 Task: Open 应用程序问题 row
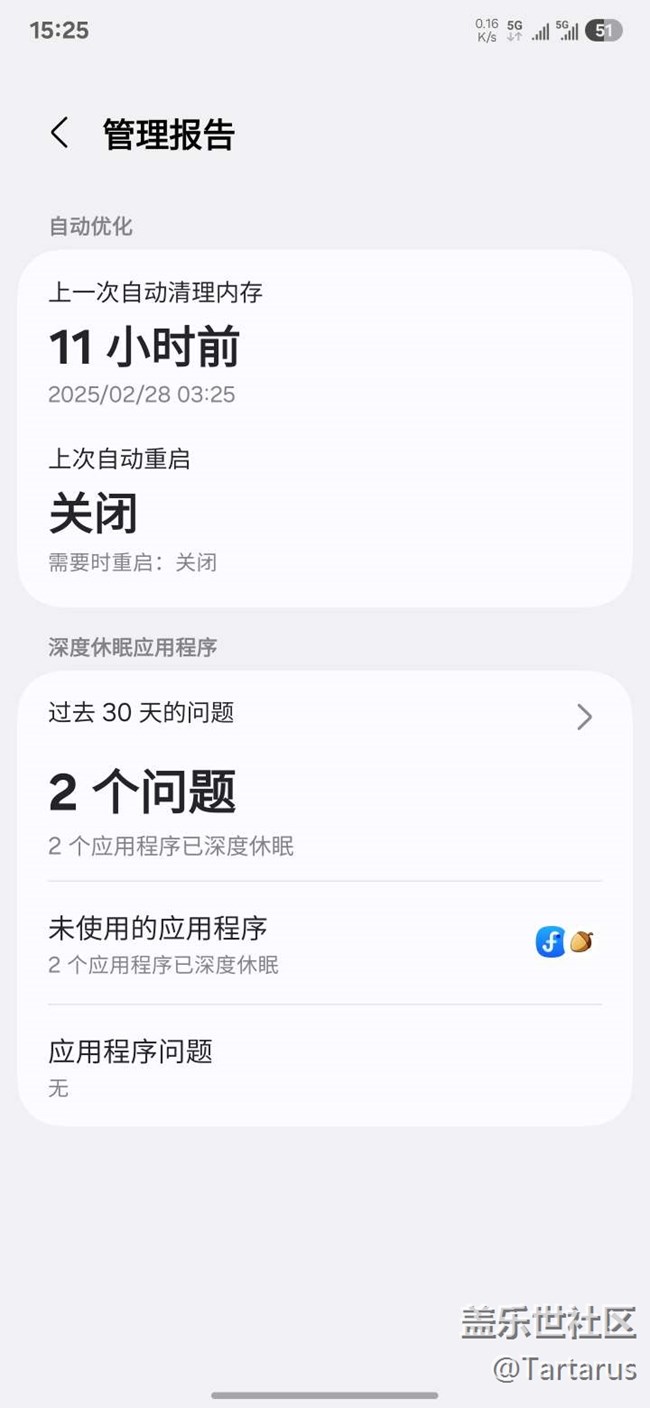pos(324,1066)
